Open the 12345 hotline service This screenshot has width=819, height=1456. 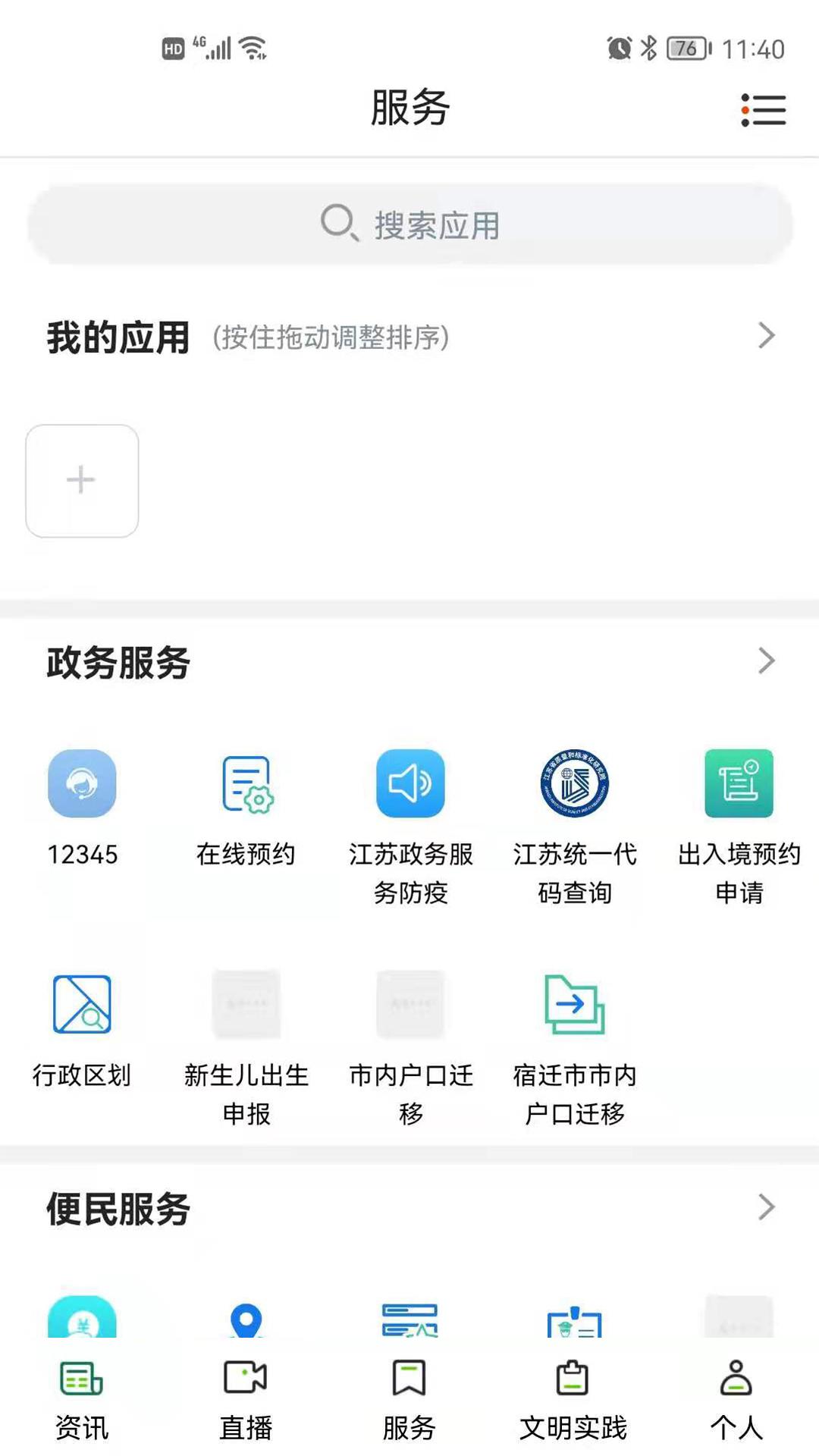(82, 785)
